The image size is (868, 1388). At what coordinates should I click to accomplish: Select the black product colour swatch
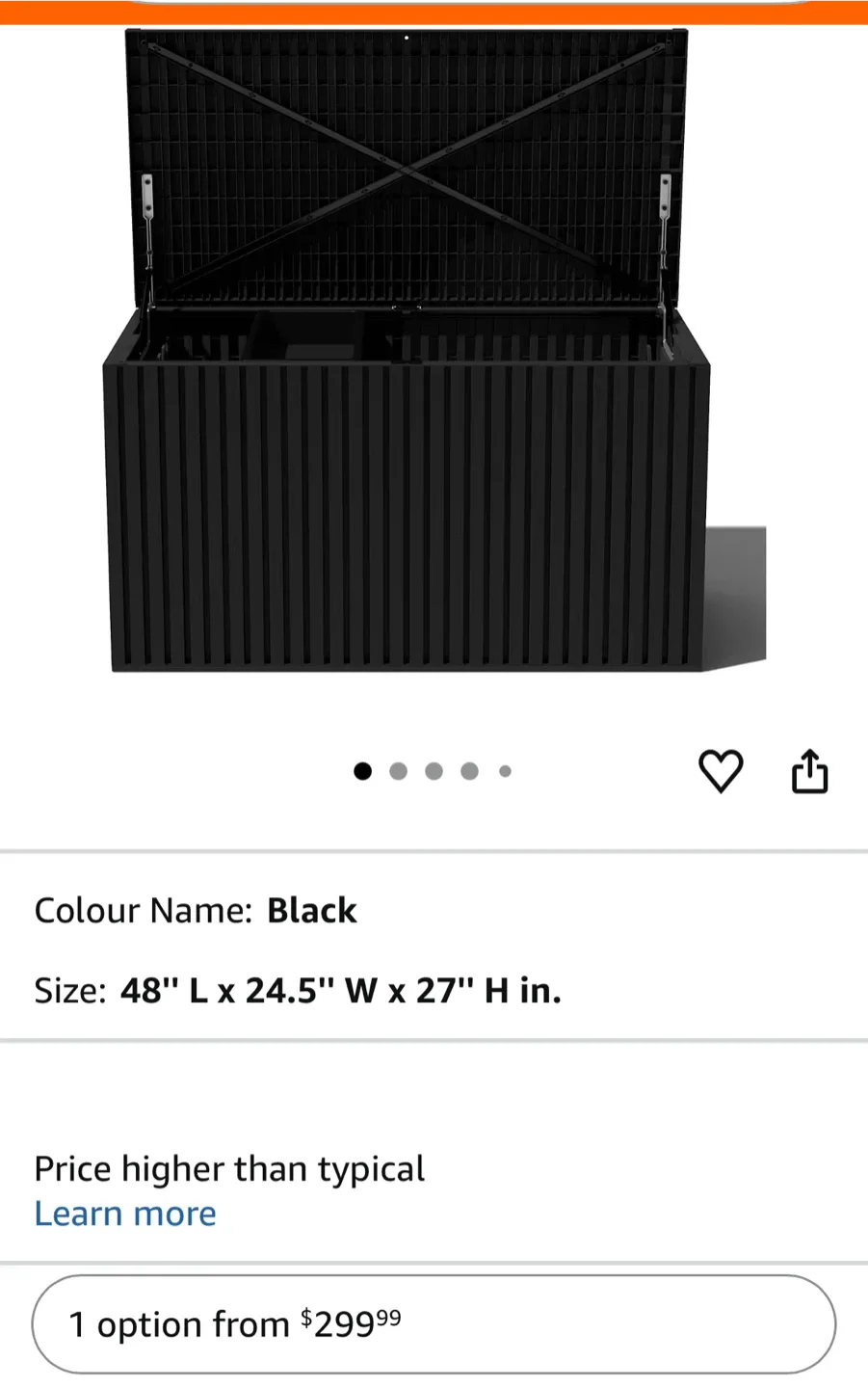click(x=311, y=910)
